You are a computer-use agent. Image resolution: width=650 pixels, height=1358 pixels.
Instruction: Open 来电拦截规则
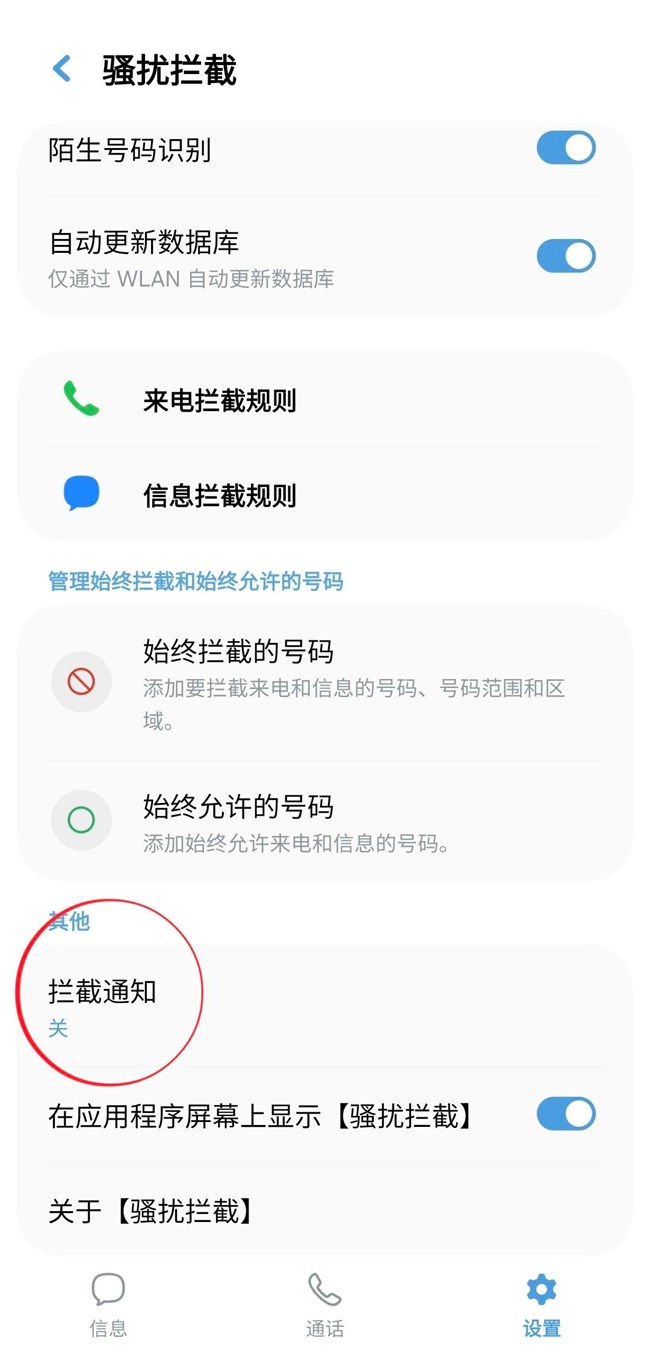(220, 401)
